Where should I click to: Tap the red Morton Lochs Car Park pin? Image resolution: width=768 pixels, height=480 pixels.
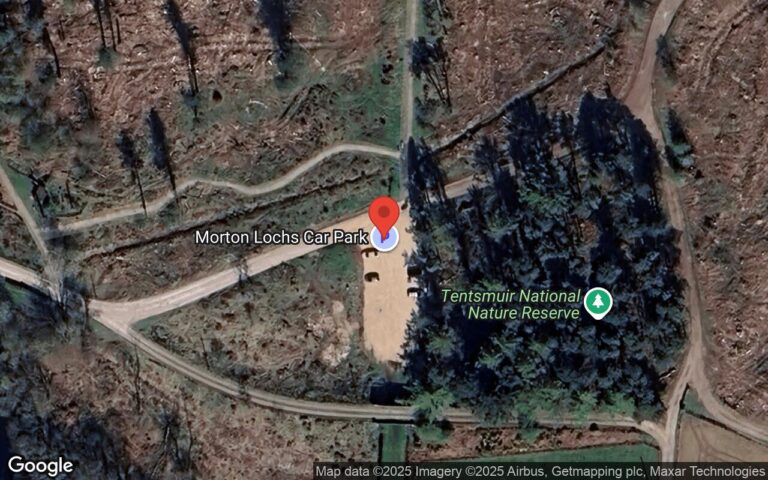(385, 216)
